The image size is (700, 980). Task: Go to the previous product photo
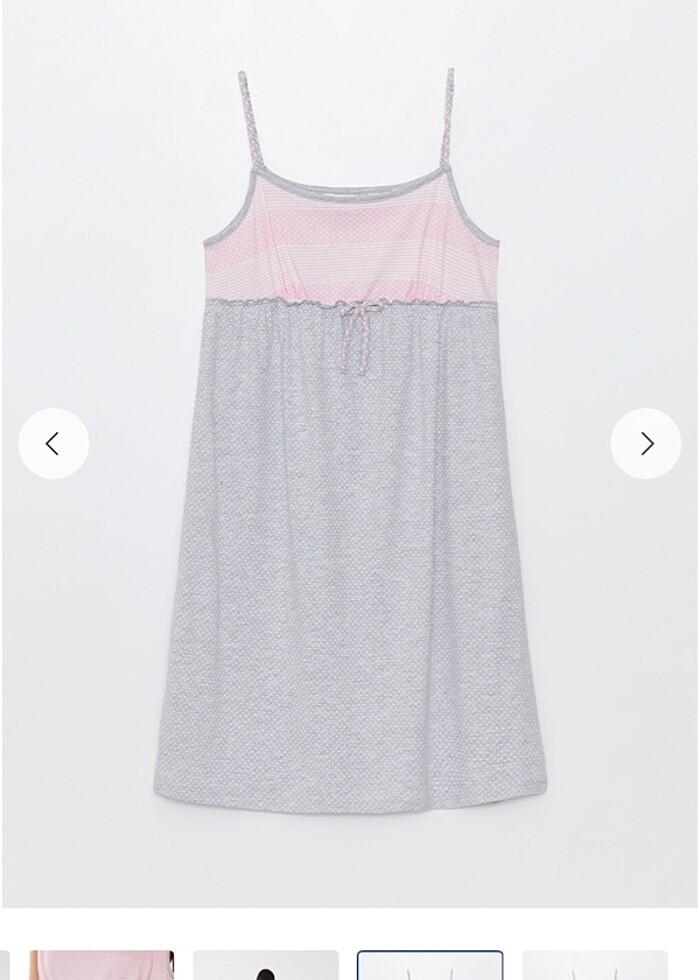click(x=53, y=443)
